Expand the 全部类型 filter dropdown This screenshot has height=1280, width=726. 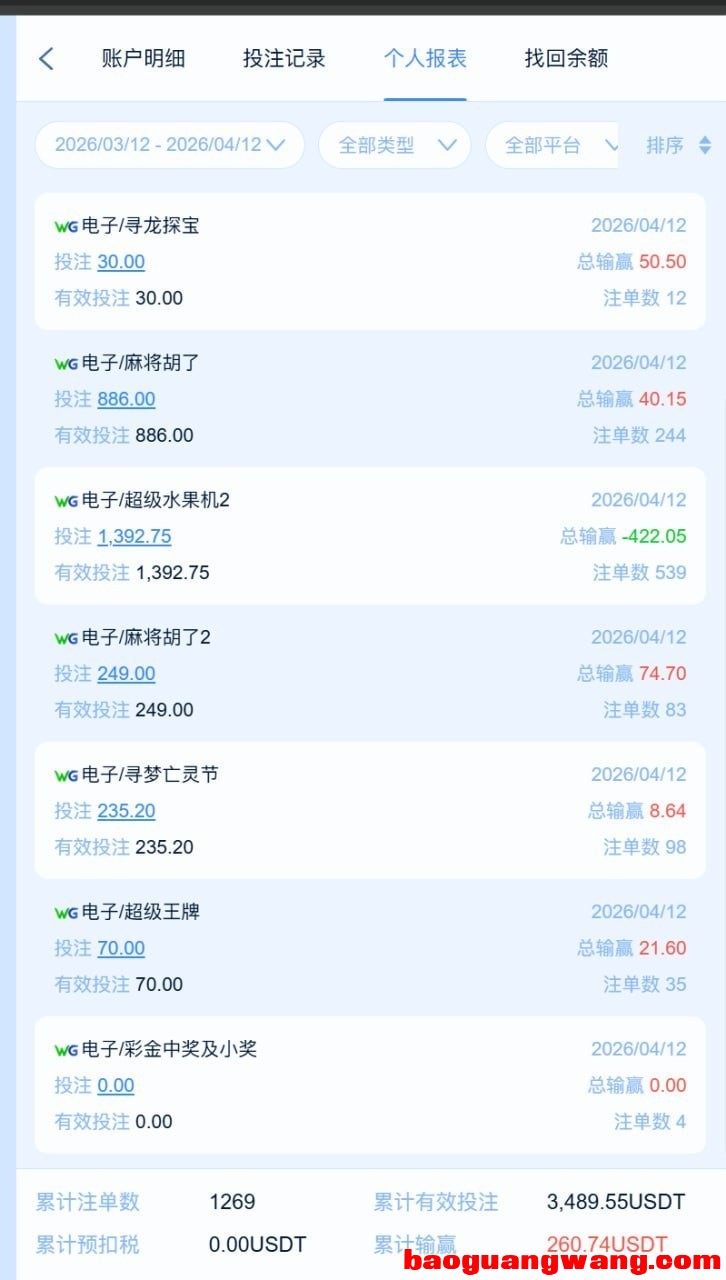395,145
